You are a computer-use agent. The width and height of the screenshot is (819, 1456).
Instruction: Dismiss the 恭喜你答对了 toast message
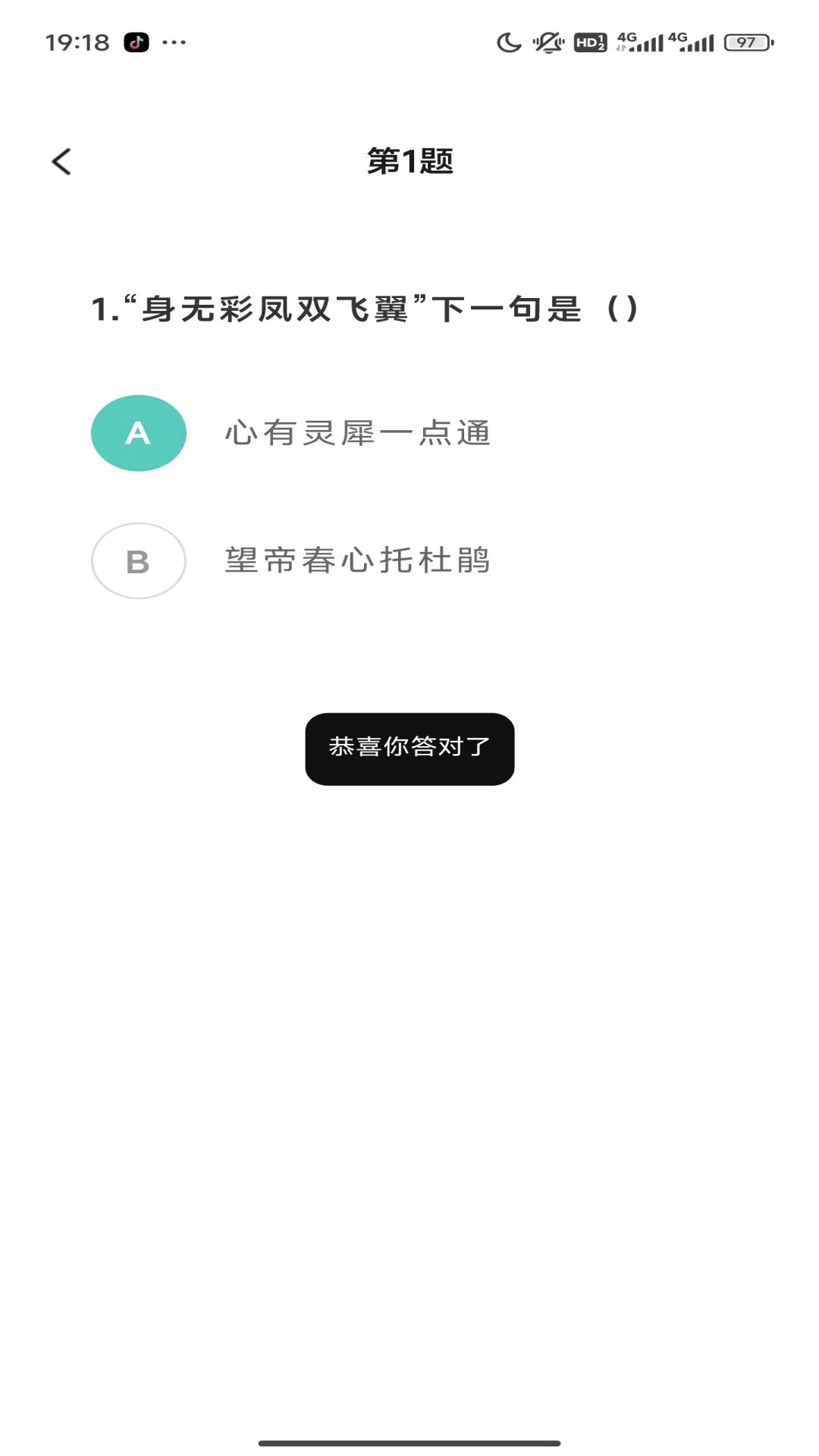click(409, 748)
